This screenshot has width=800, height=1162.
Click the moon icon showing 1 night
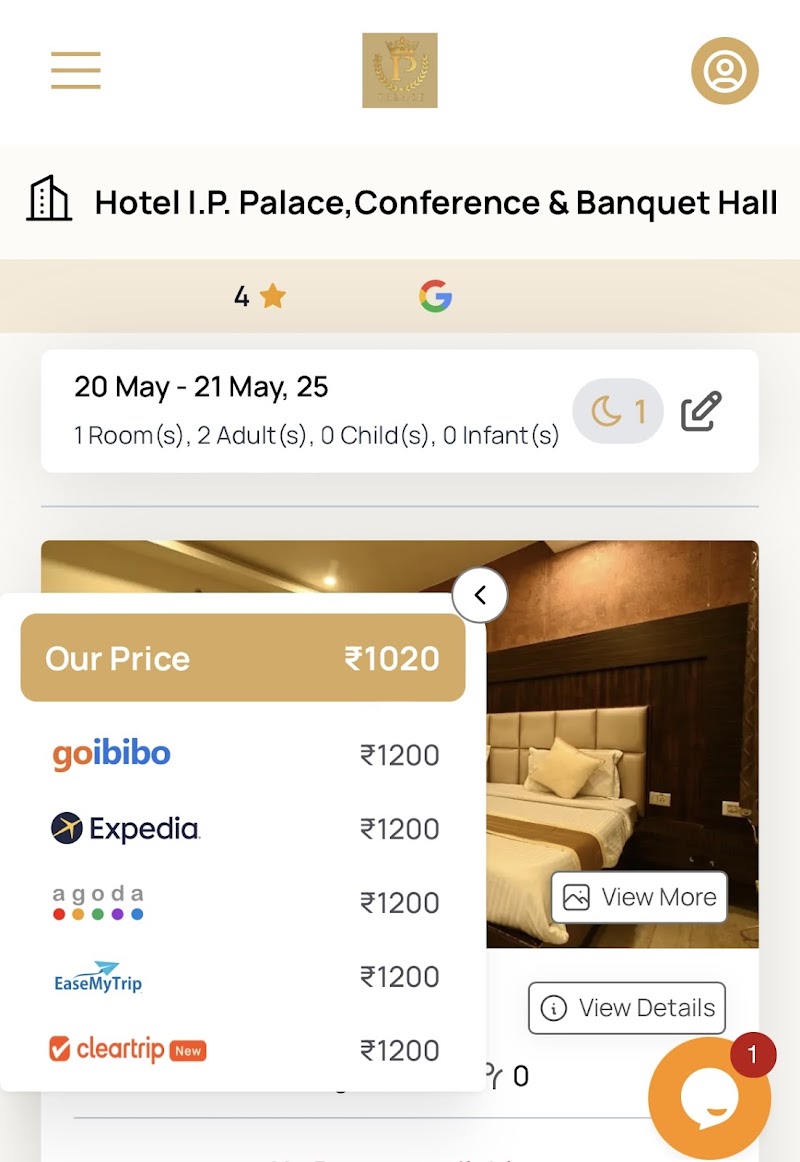pos(617,410)
